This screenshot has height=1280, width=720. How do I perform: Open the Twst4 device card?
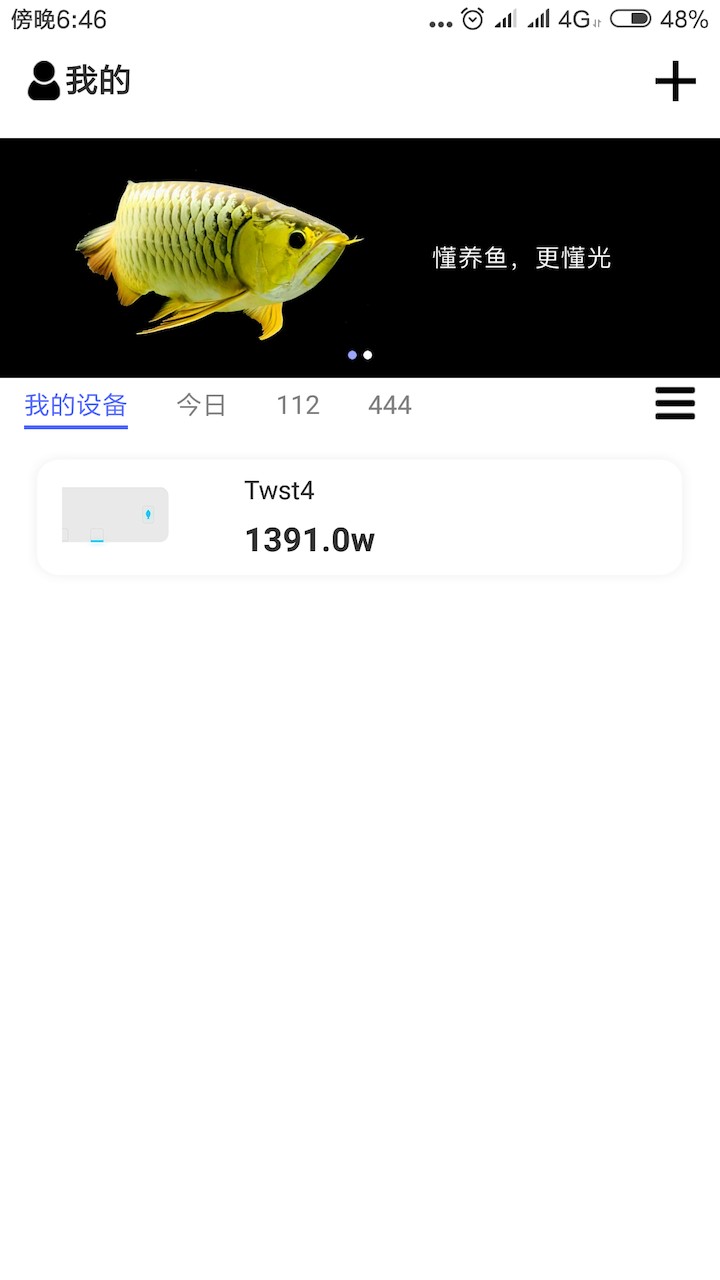(360, 516)
